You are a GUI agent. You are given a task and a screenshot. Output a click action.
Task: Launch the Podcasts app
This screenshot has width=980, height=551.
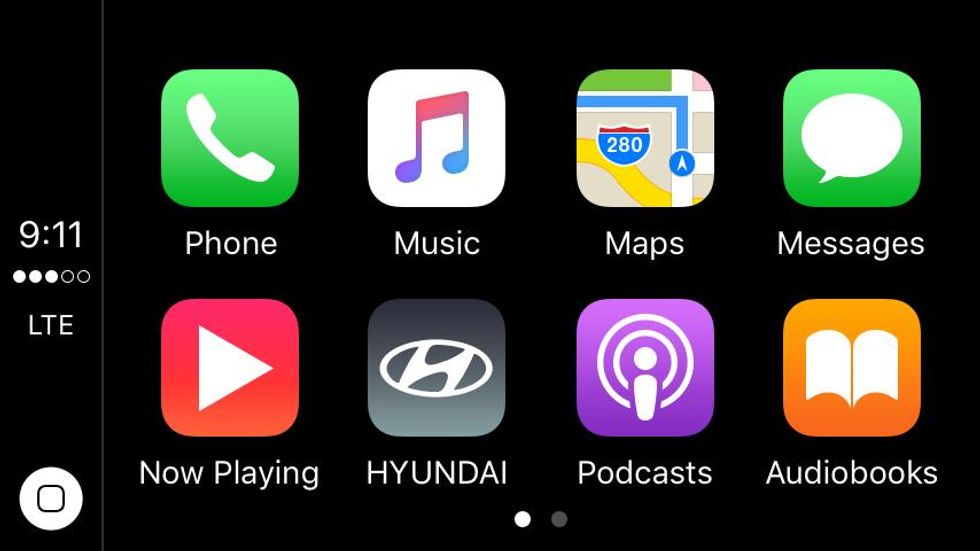(645, 368)
